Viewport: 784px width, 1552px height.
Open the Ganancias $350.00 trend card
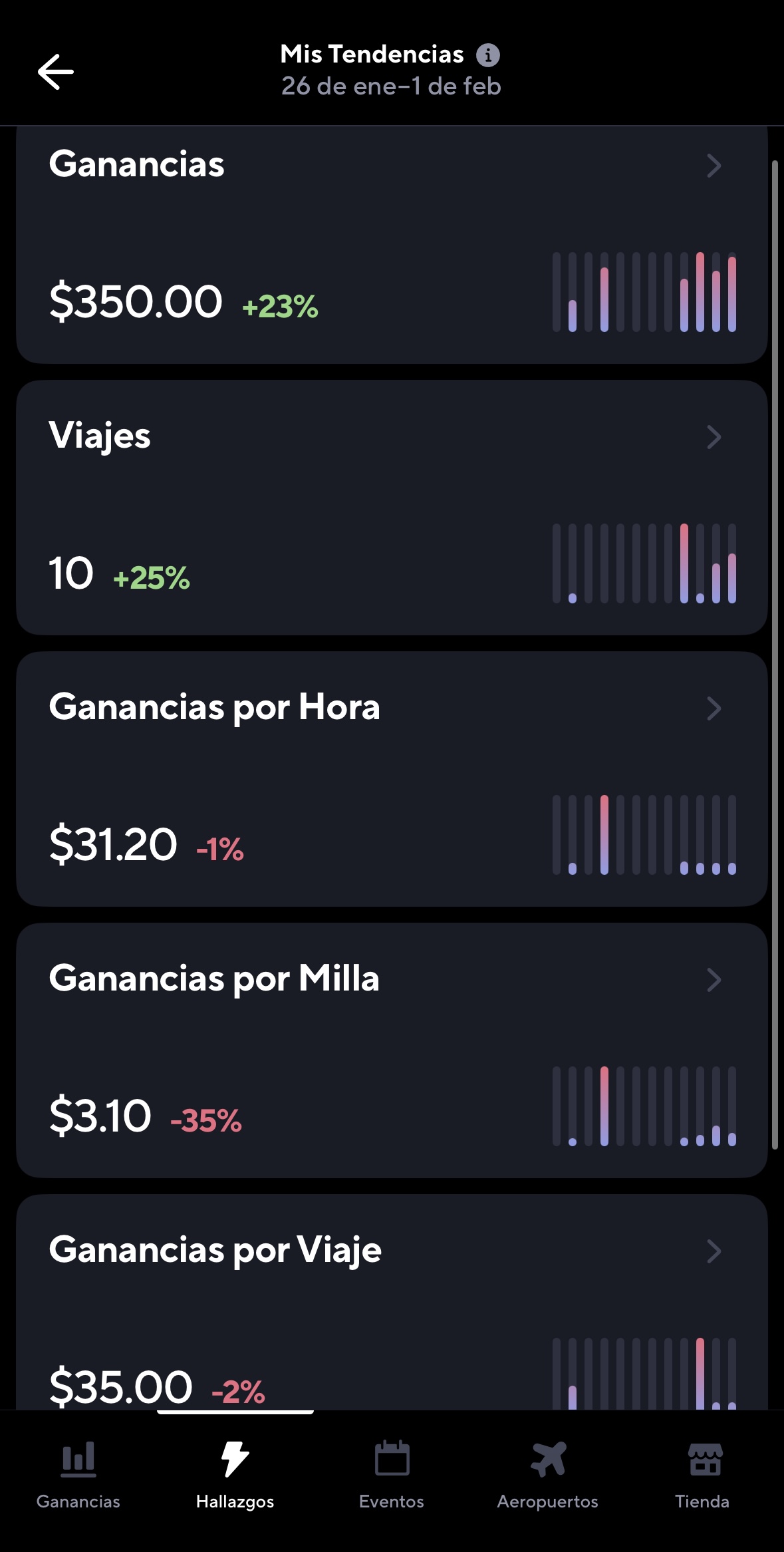(x=391, y=246)
